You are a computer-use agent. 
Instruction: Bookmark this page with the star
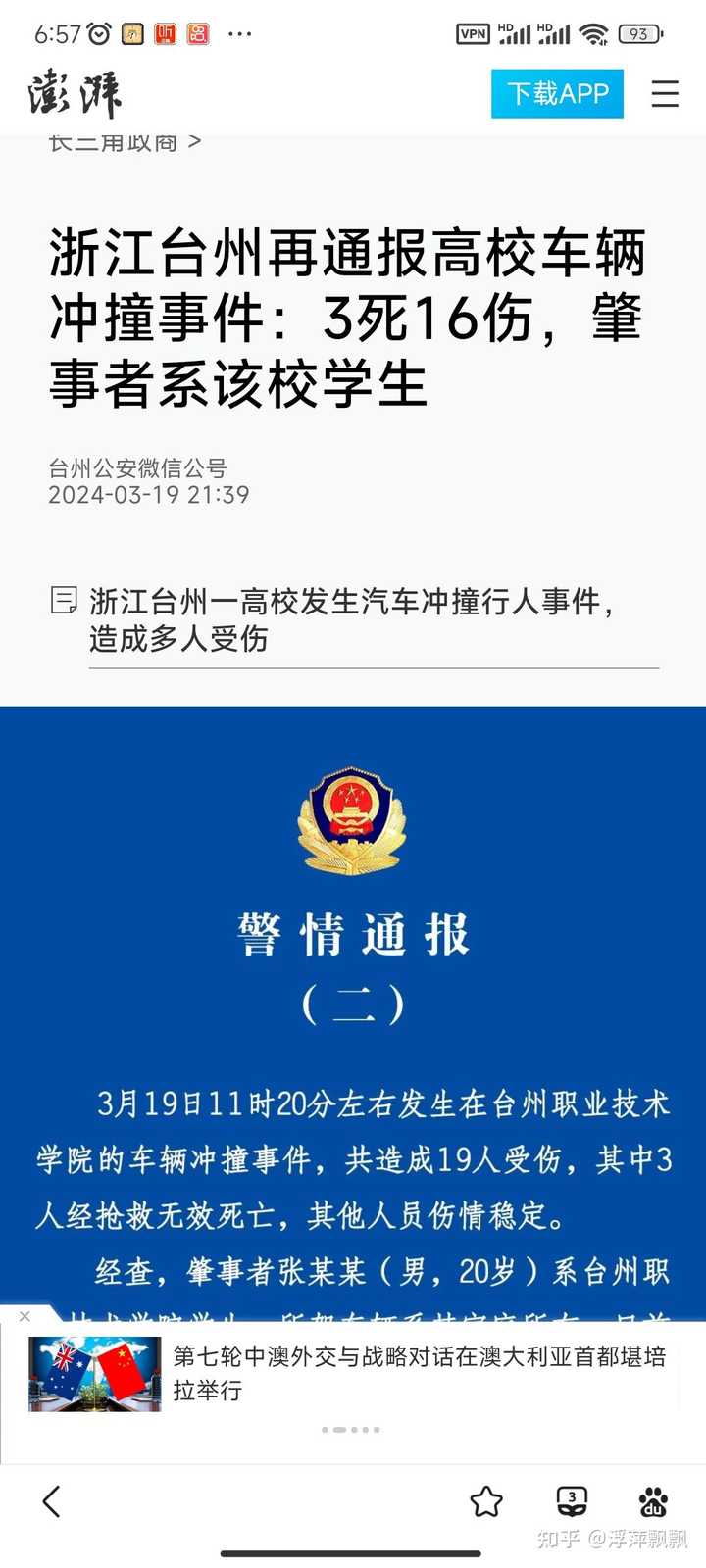[486, 1500]
